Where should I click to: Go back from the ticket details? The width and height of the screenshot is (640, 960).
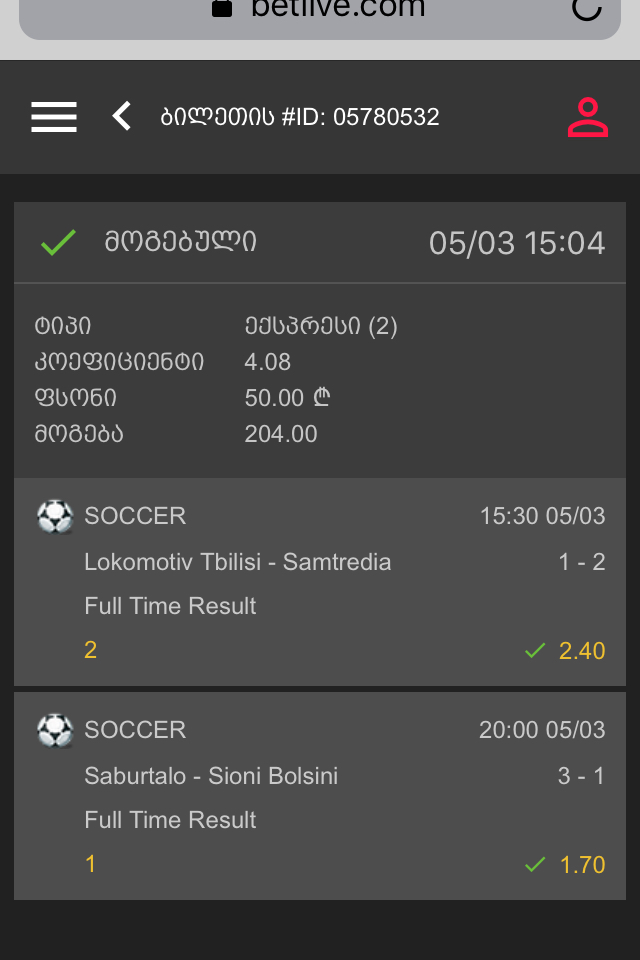coord(122,117)
